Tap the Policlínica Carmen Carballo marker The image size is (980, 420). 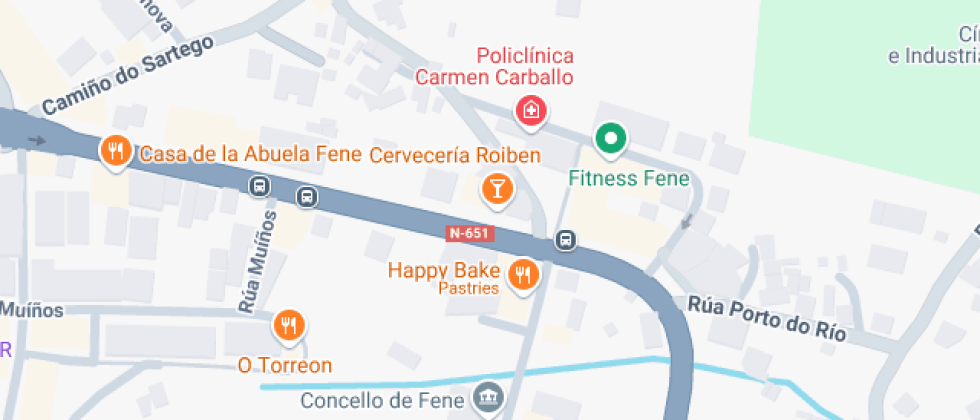531,112
